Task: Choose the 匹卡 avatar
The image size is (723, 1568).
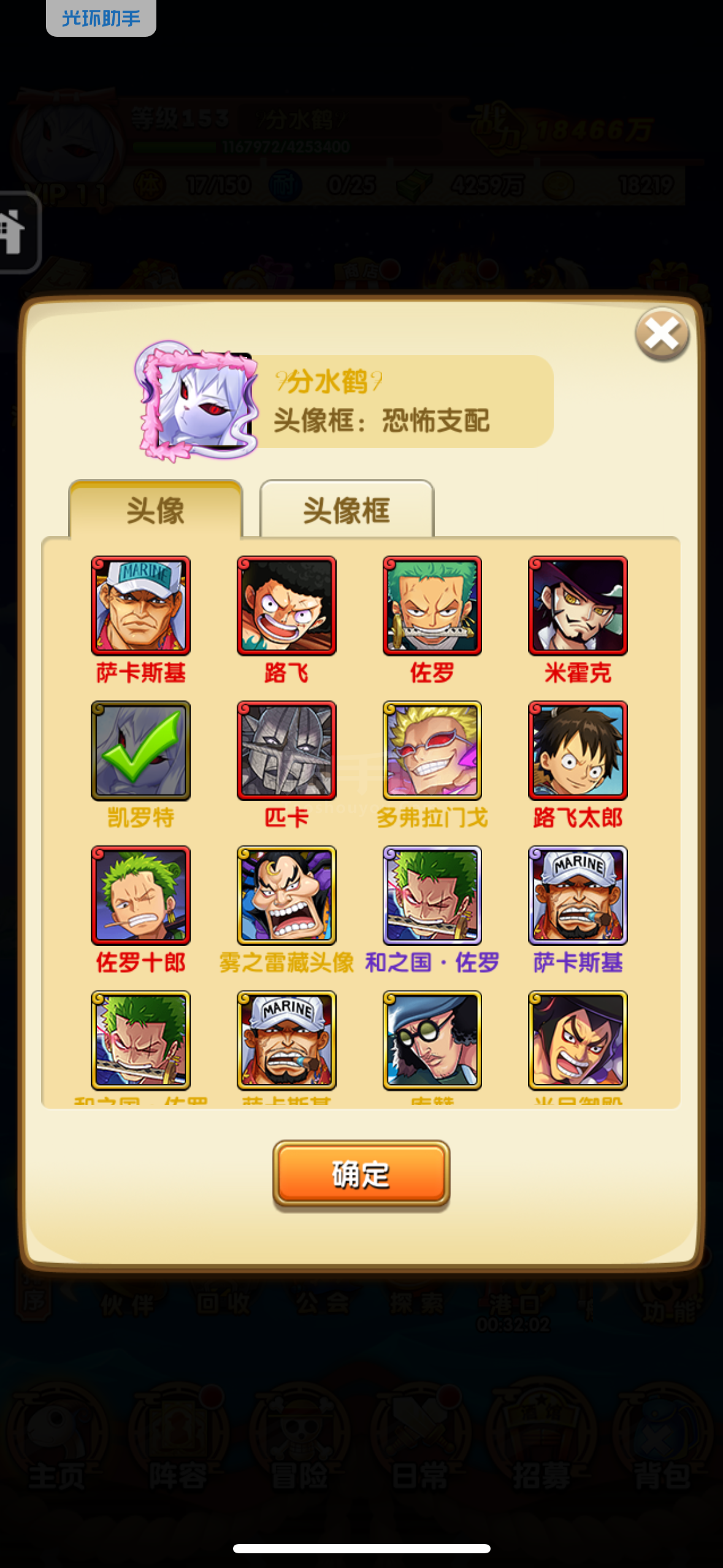Action: [286, 751]
